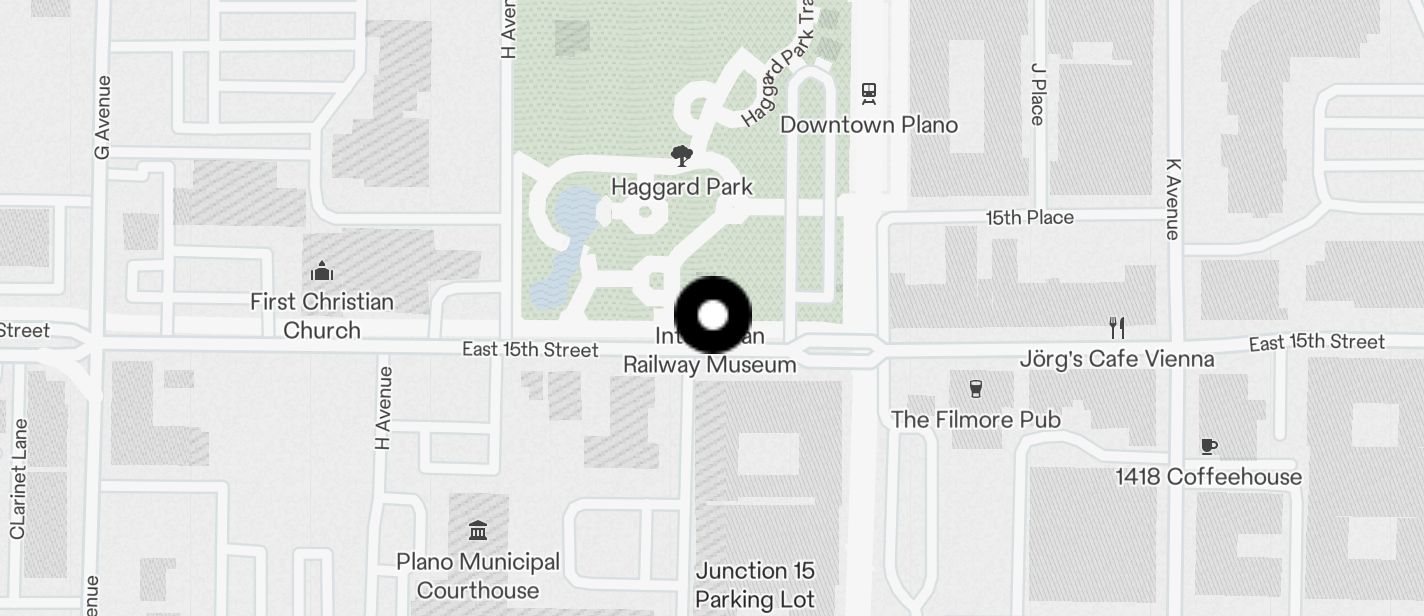Select the 1418 Coffeehouse marker
Viewport: 1424px width, 616px height.
(x=1208, y=446)
